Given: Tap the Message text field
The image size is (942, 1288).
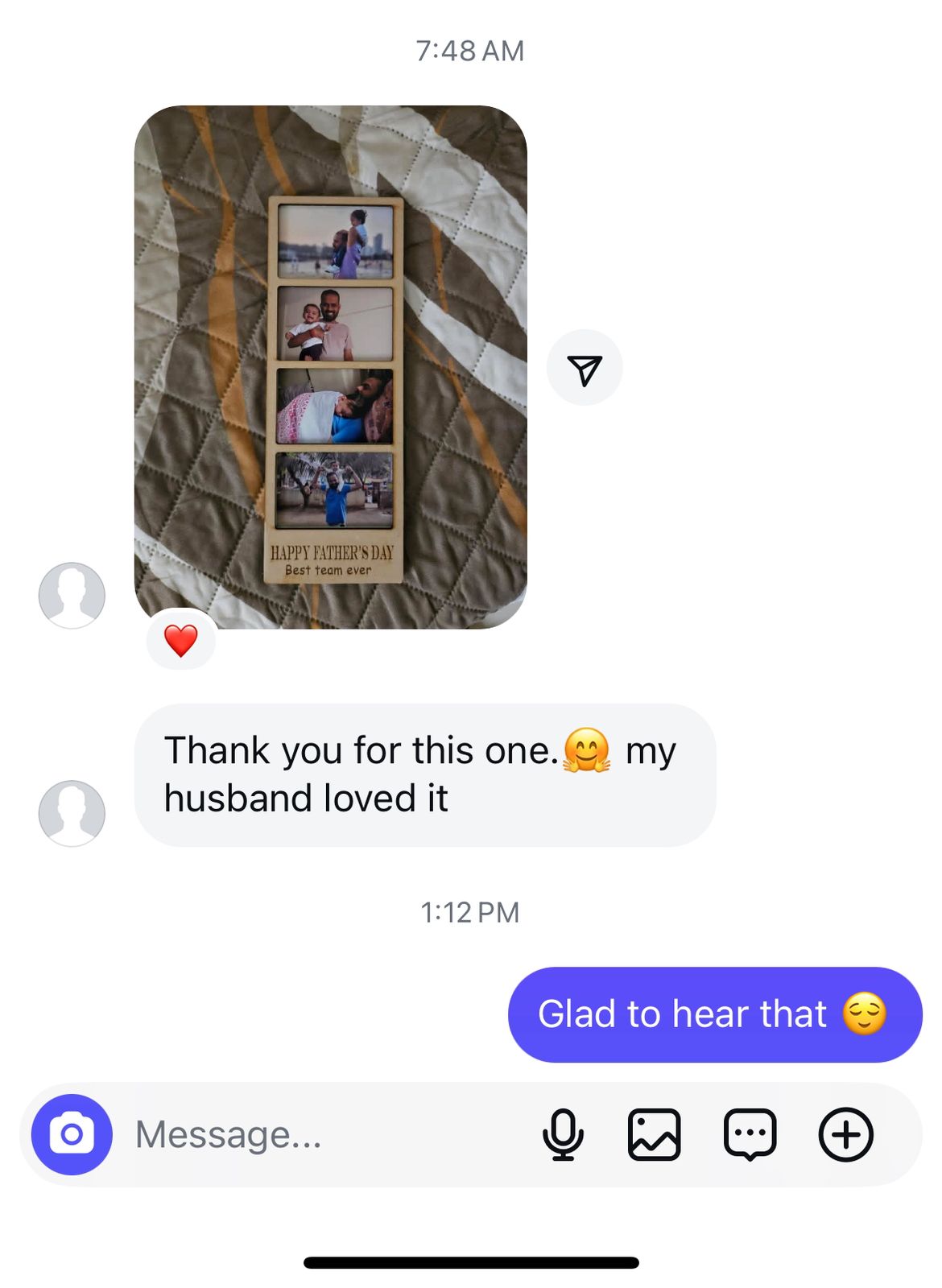Looking at the screenshot, I should [x=322, y=1134].
